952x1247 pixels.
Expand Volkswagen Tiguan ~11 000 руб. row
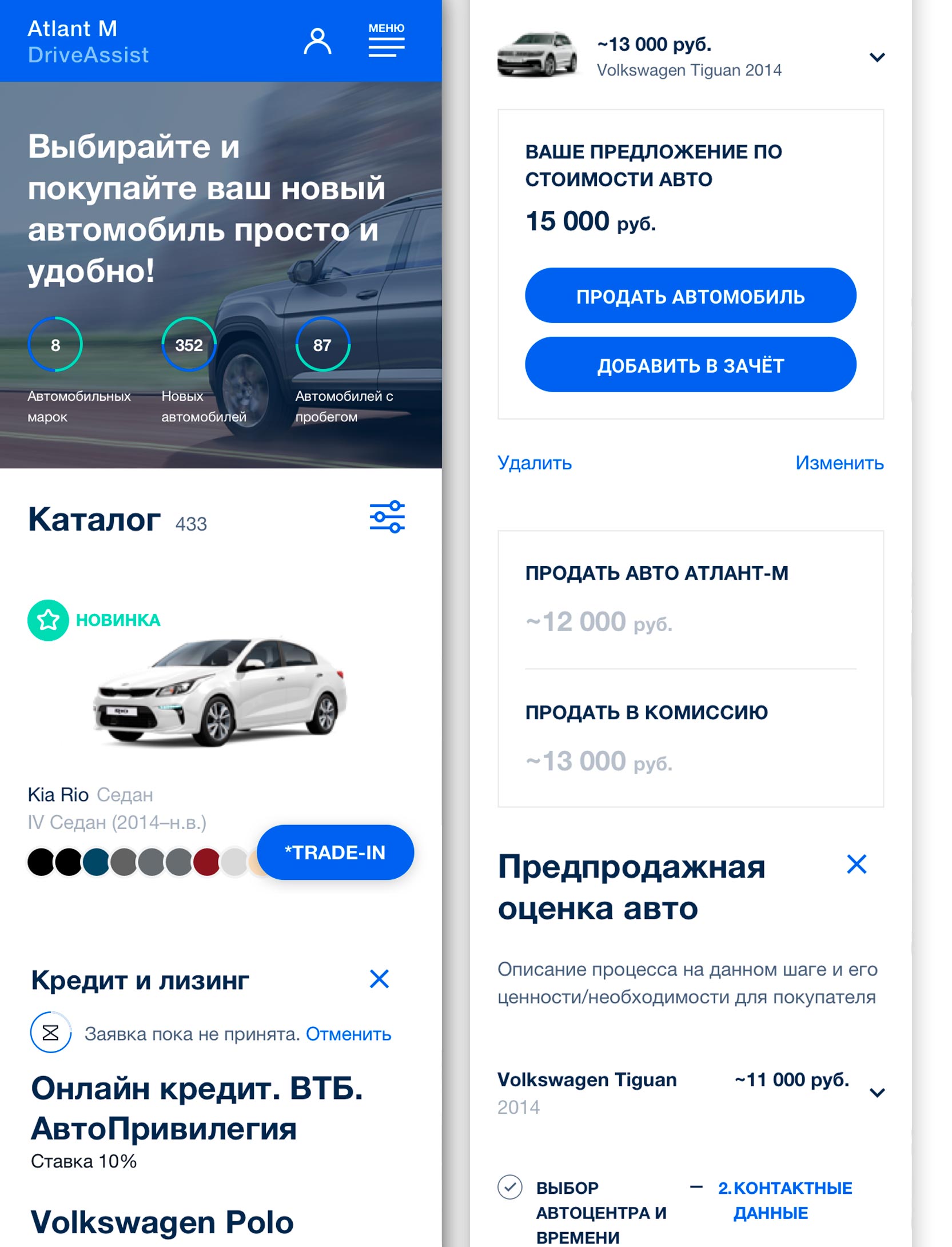click(x=877, y=1093)
